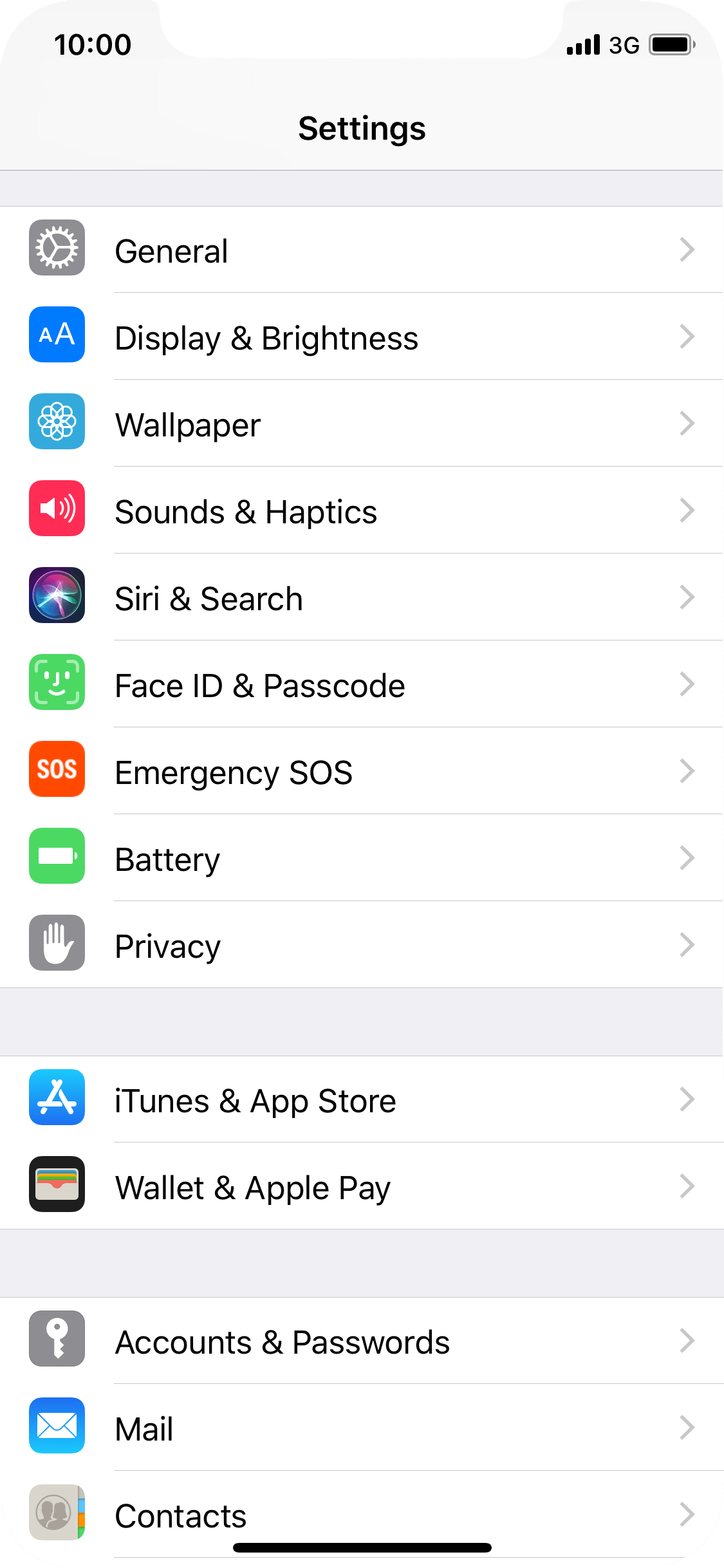The width and height of the screenshot is (724, 1568).
Task: Open Mail settings
Action: pyautogui.click(x=362, y=1428)
